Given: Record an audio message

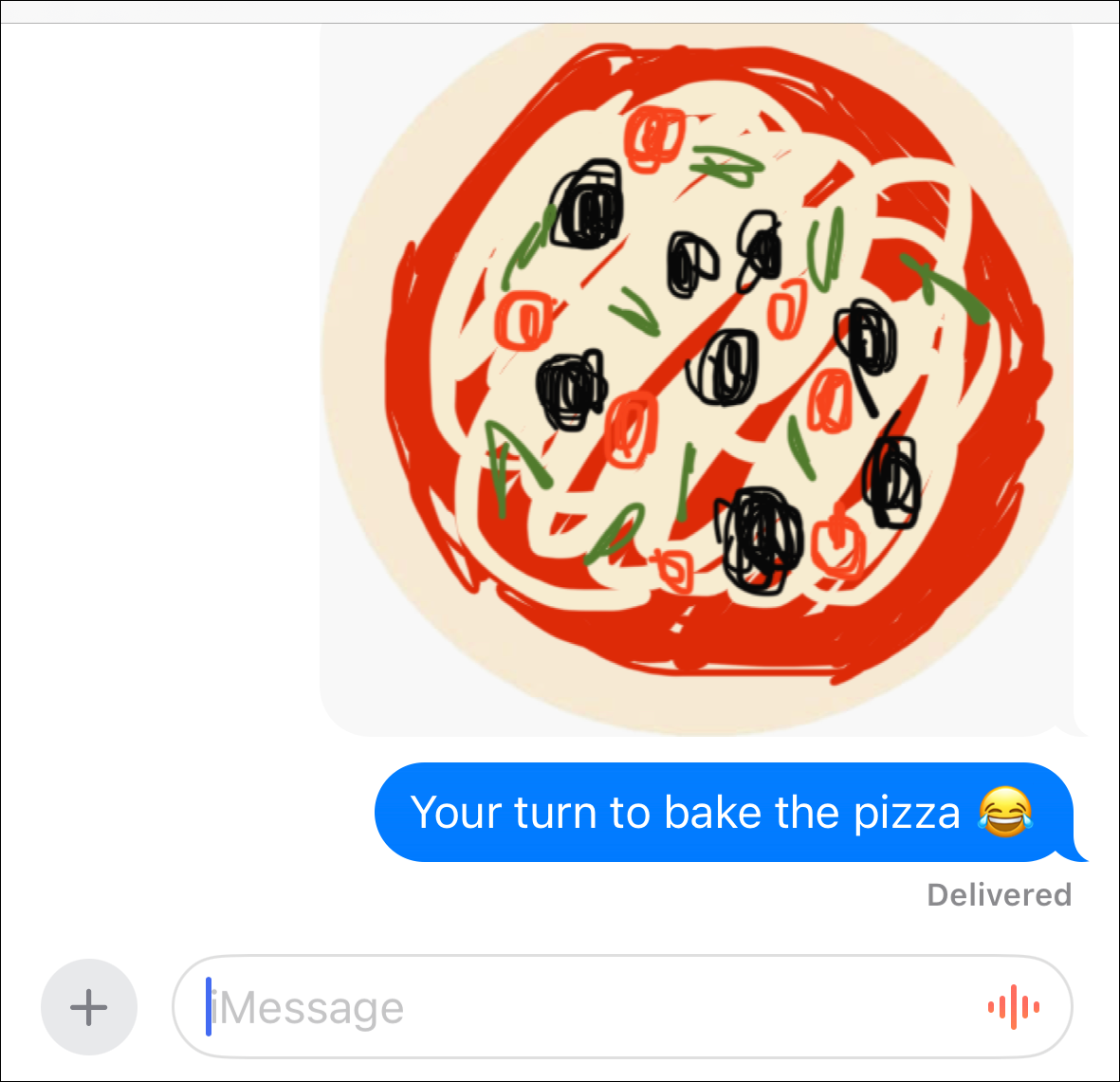Looking at the screenshot, I should [x=1013, y=1007].
